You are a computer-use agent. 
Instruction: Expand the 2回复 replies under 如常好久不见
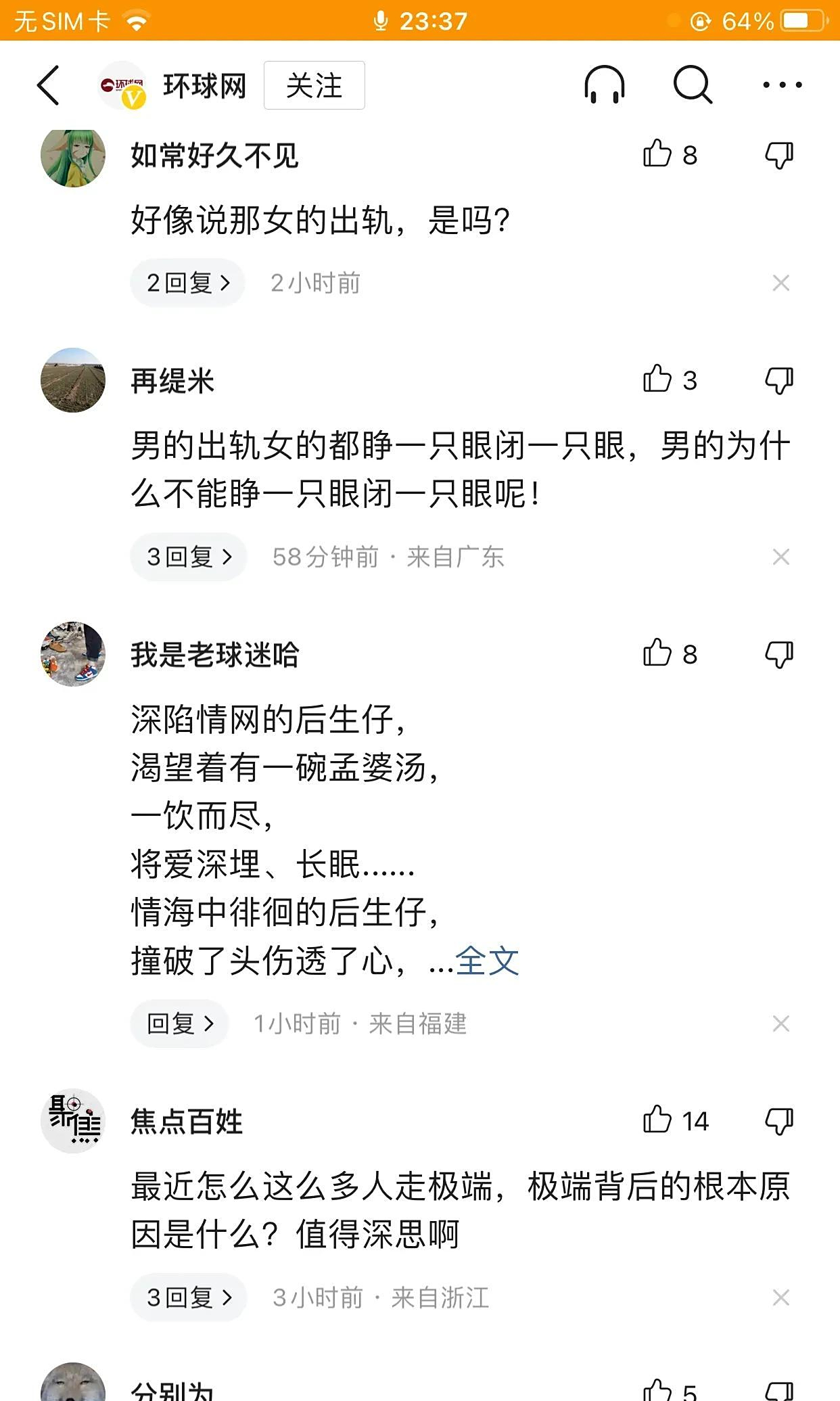coord(187,283)
